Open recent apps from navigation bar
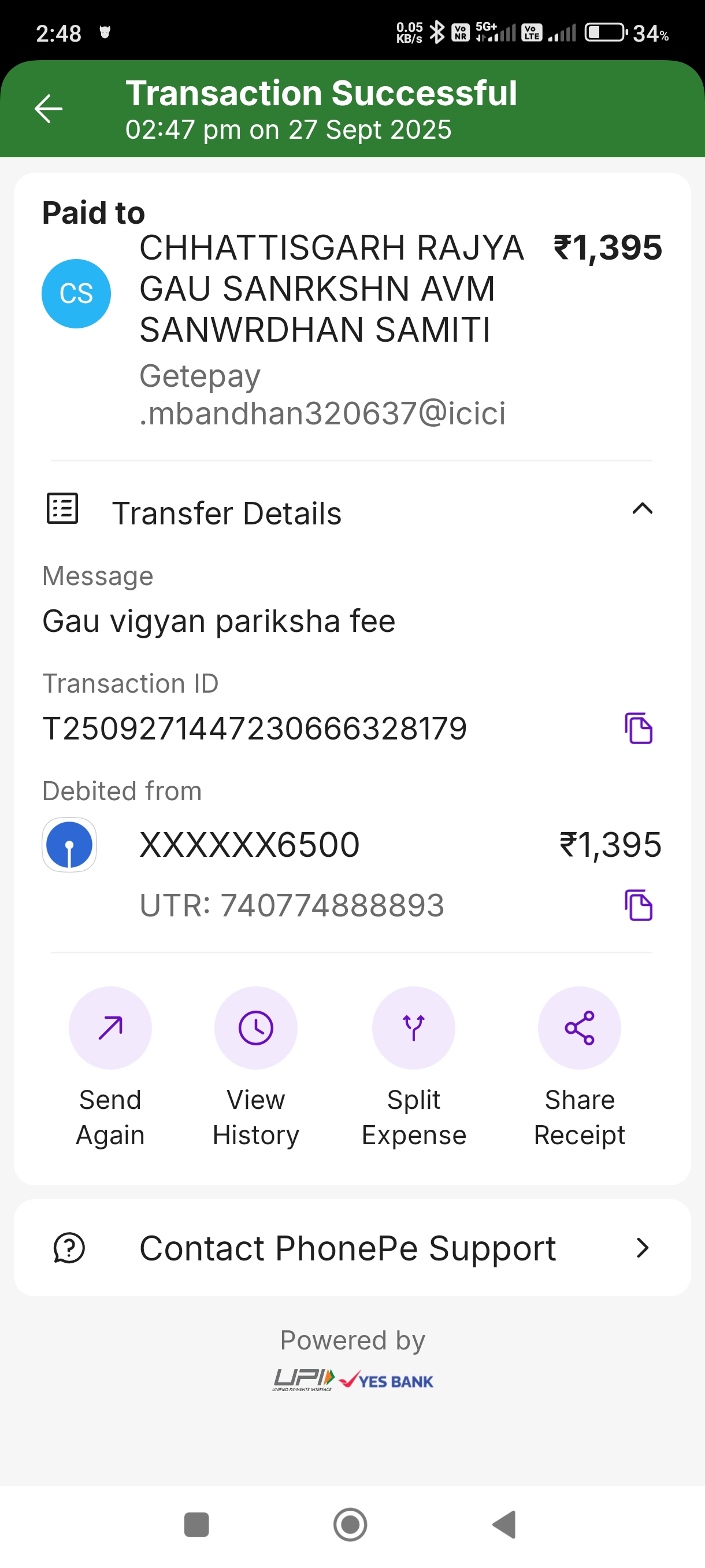 click(196, 1525)
